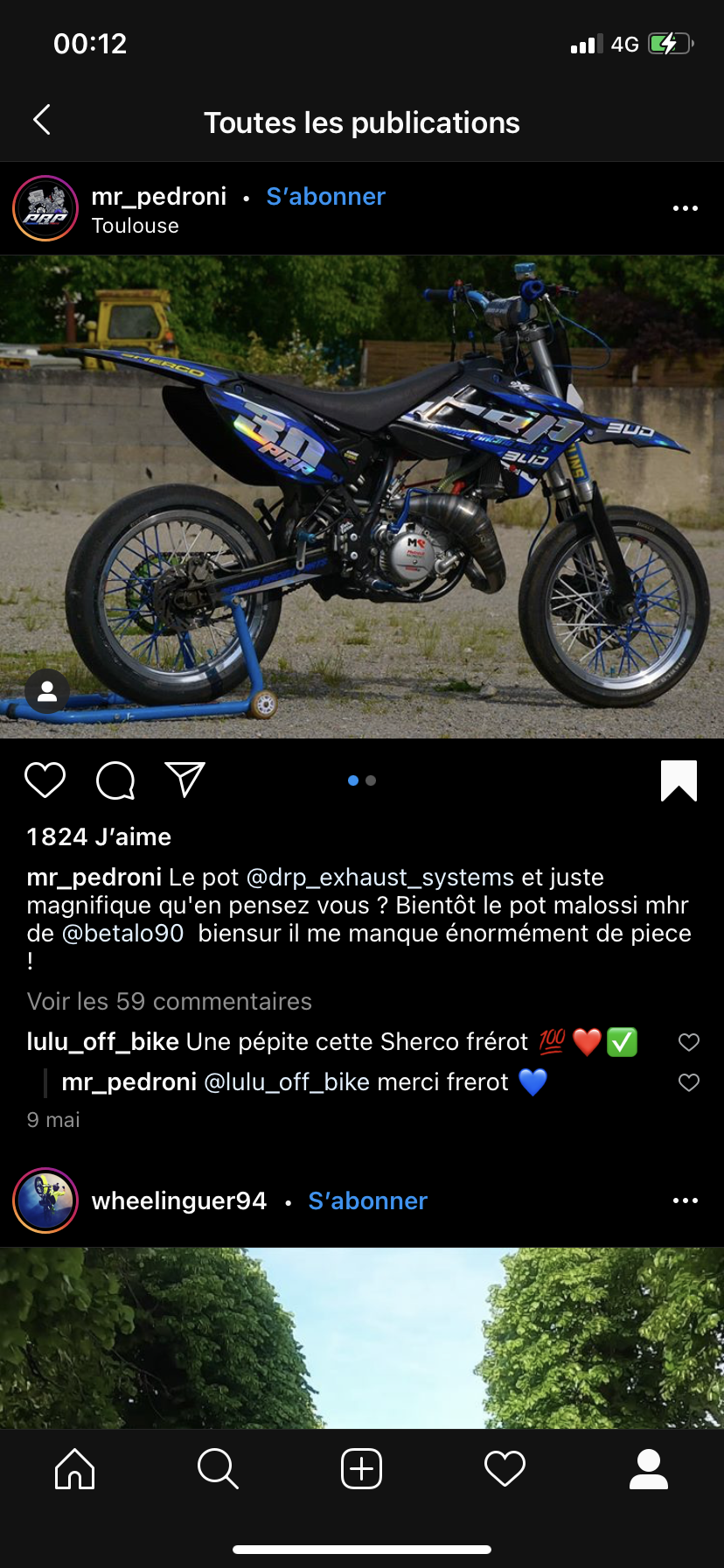Comment on mr_pedroni's post
724x1568 pixels.
coord(115,780)
